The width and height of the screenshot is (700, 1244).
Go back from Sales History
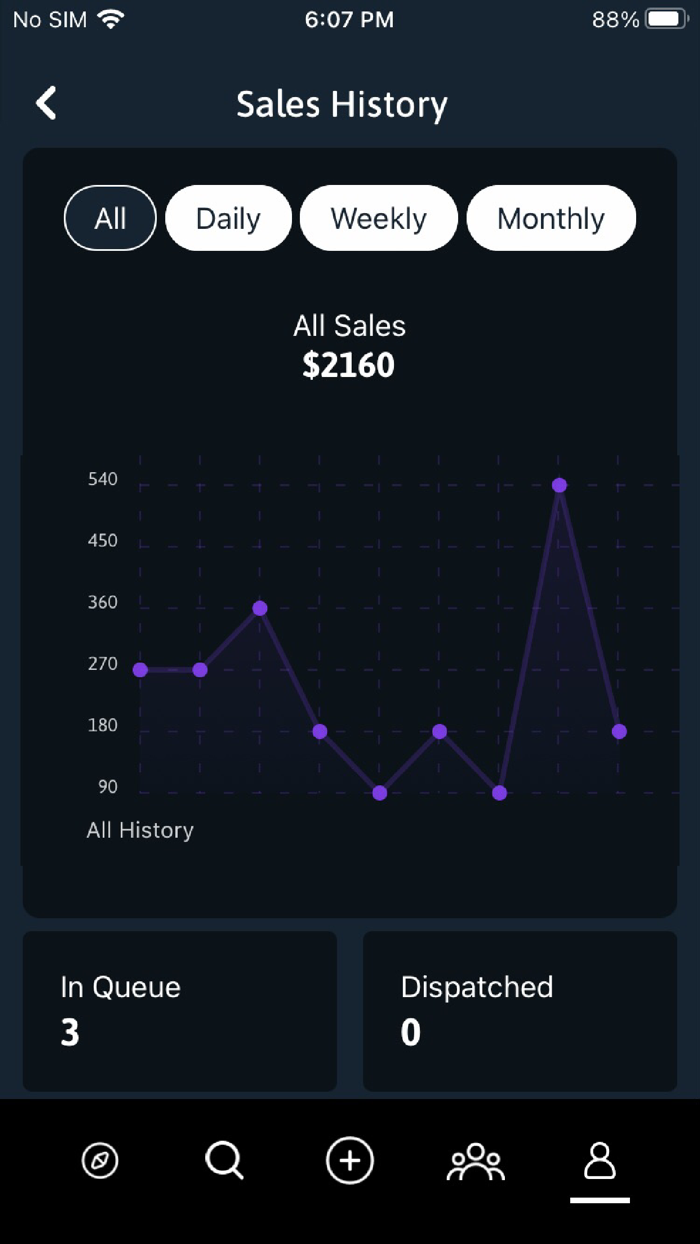46,103
